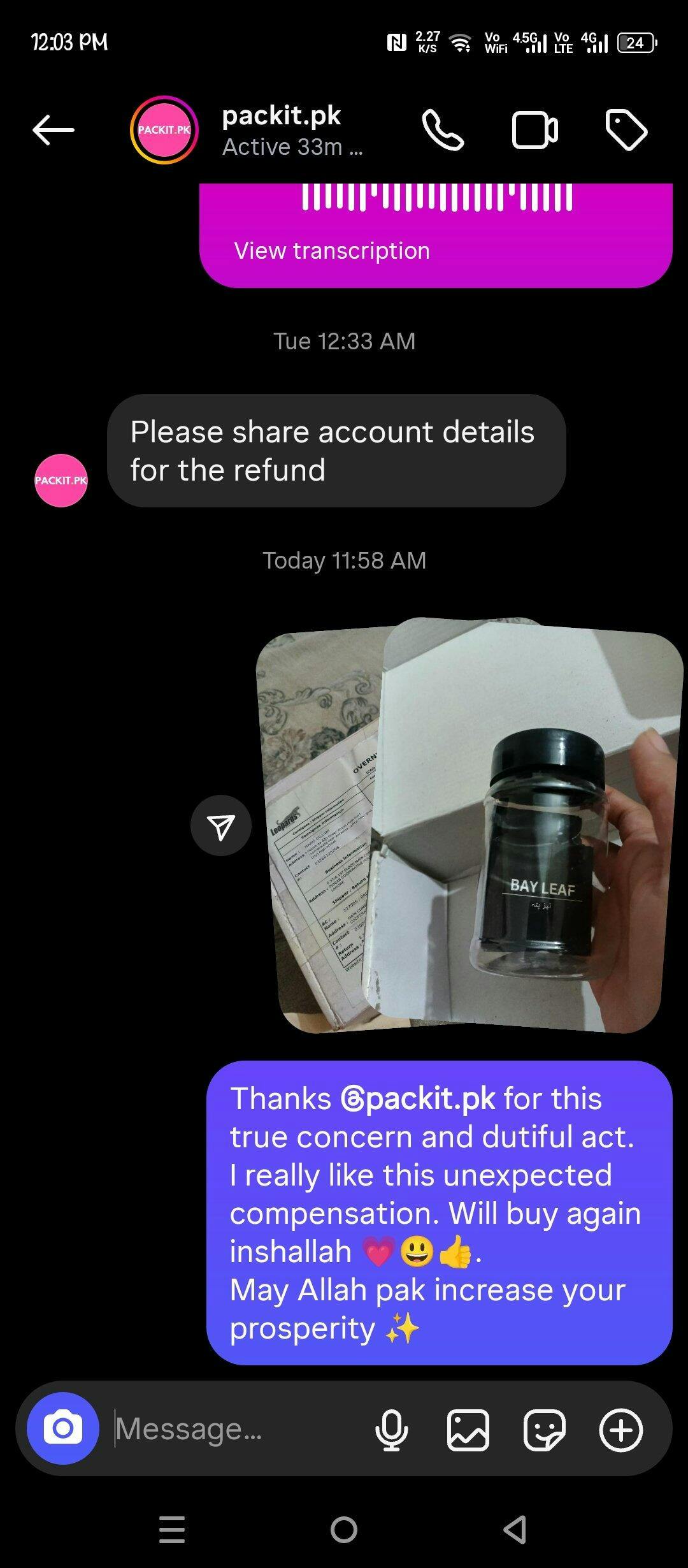Open the camera from the message bar

tap(63, 1428)
